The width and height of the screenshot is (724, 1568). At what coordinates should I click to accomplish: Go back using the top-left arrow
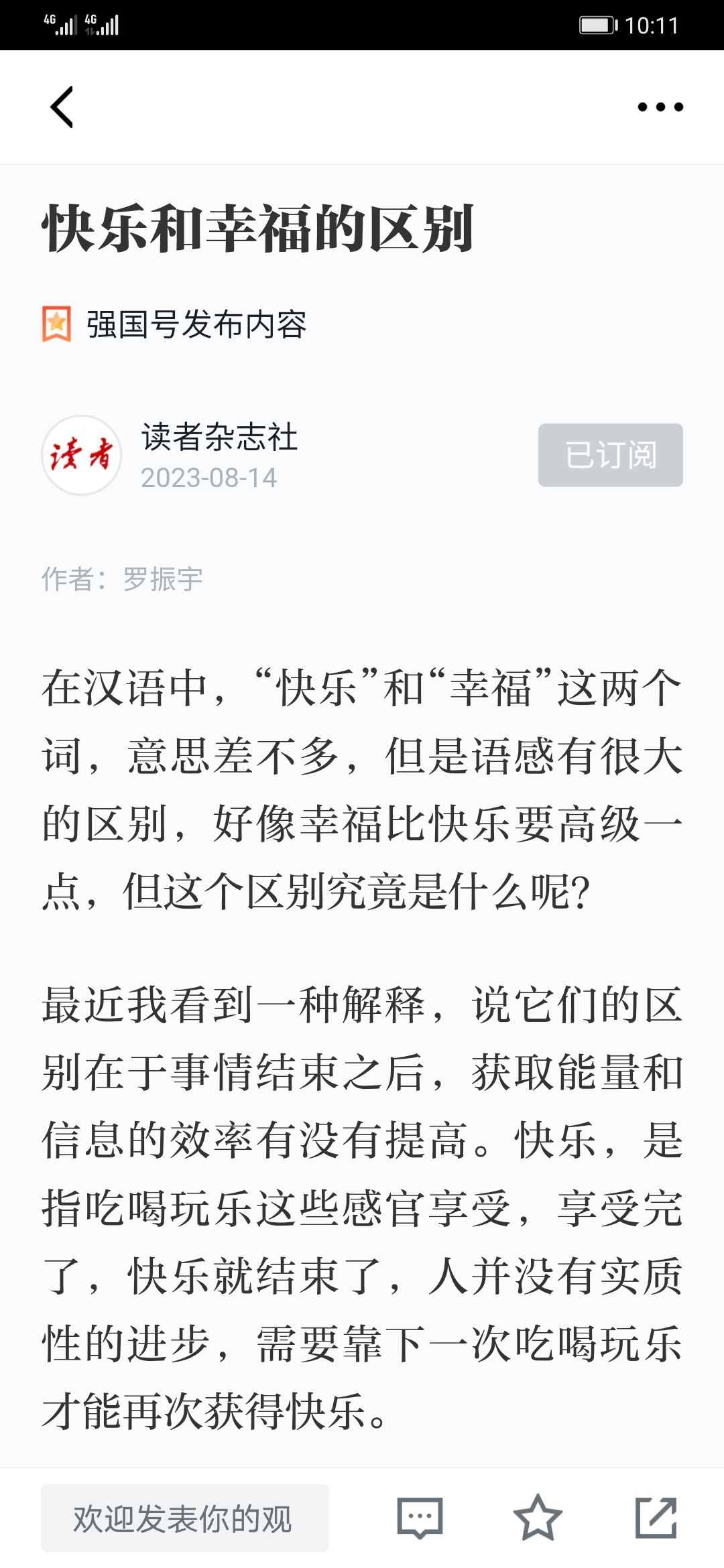coord(62,107)
